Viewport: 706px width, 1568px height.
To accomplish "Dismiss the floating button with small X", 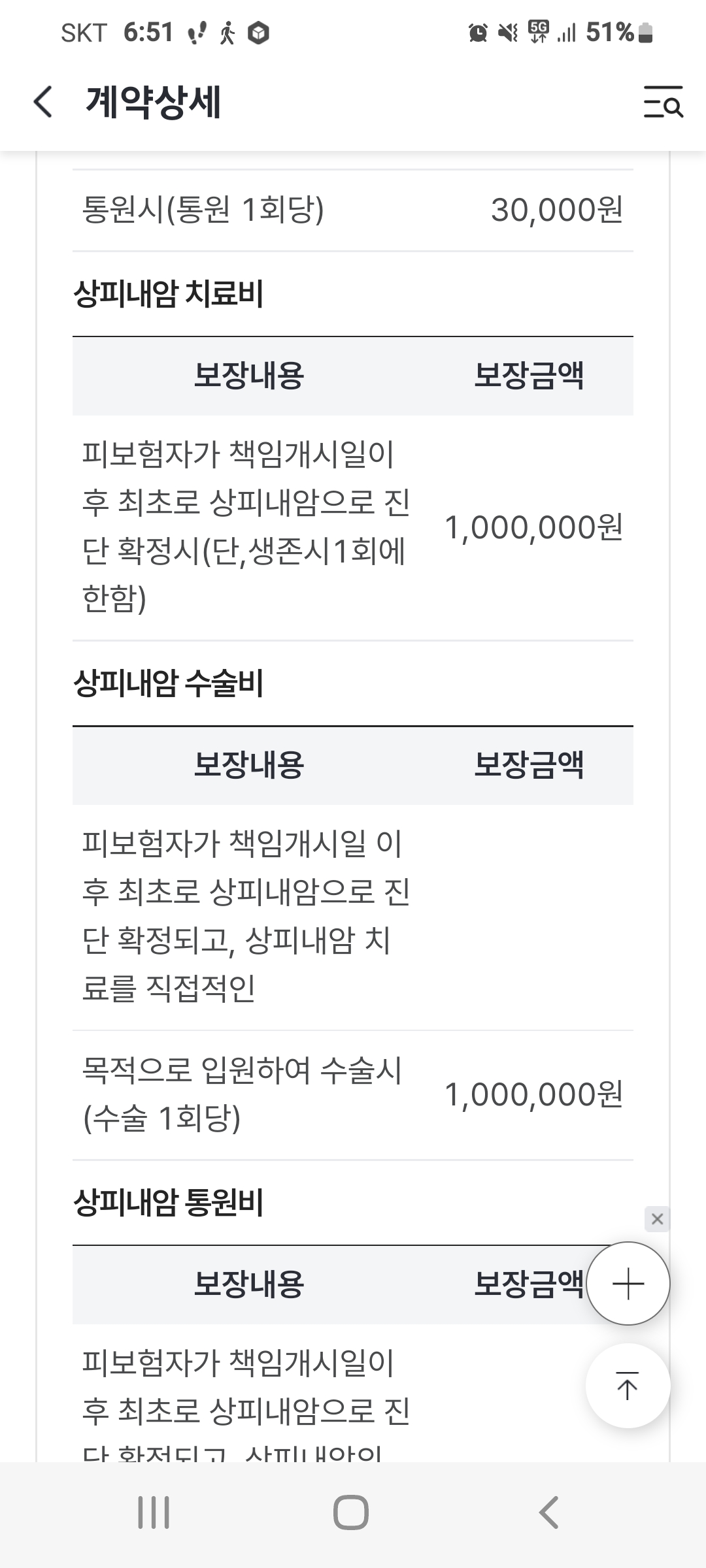I will point(657,1218).
